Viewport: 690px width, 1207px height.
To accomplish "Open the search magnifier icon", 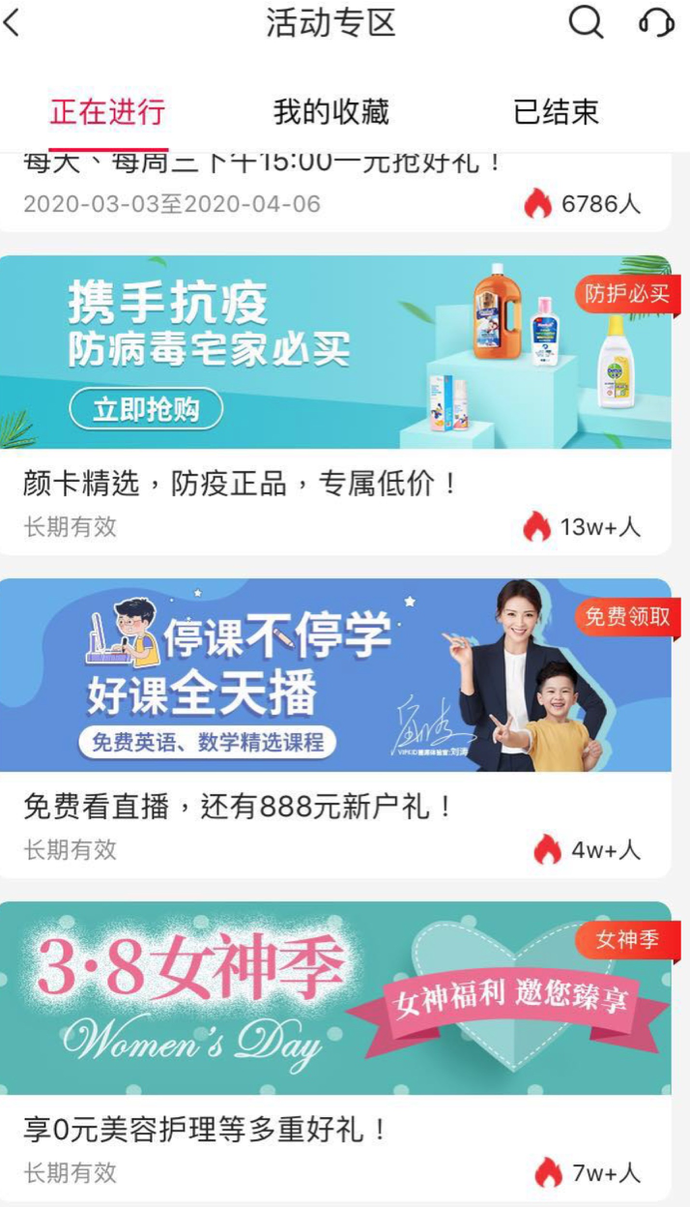I will pyautogui.click(x=586, y=22).
